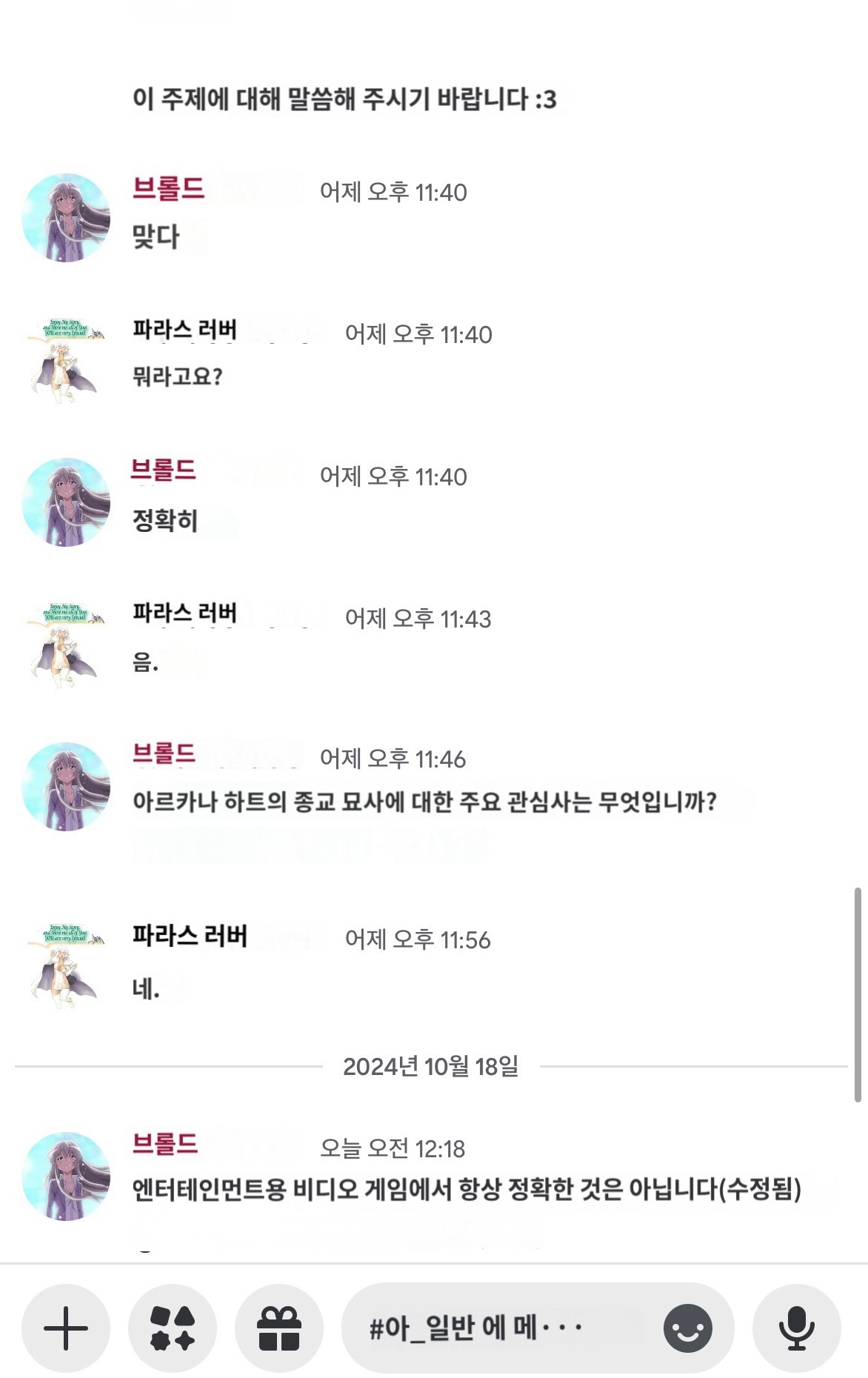Open 브롤드's avatar next to 맞다
Image resolution: width=868 pixels, height=1378 pixels.
pos(66,218)
